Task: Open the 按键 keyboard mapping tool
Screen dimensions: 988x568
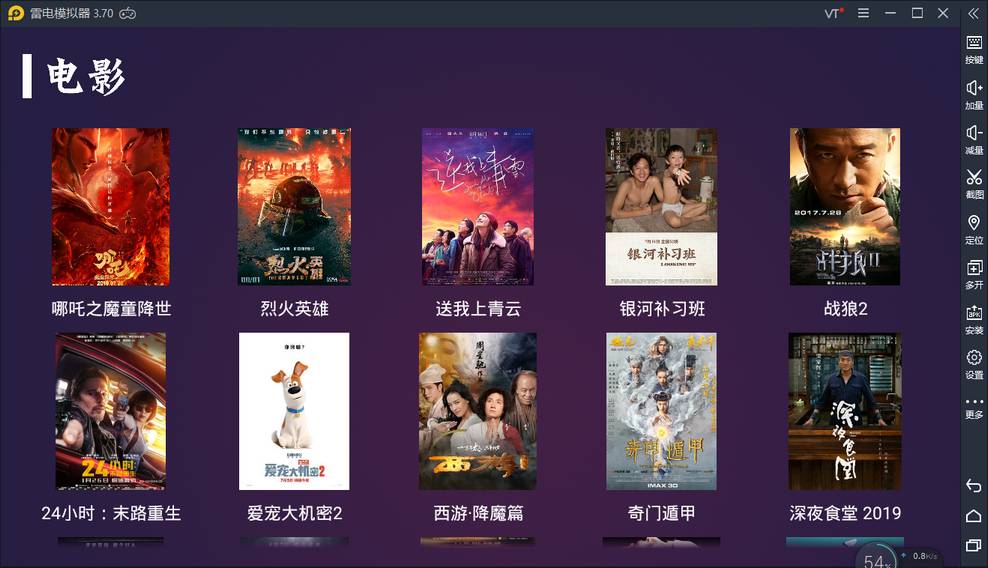Action: point(974,48)
